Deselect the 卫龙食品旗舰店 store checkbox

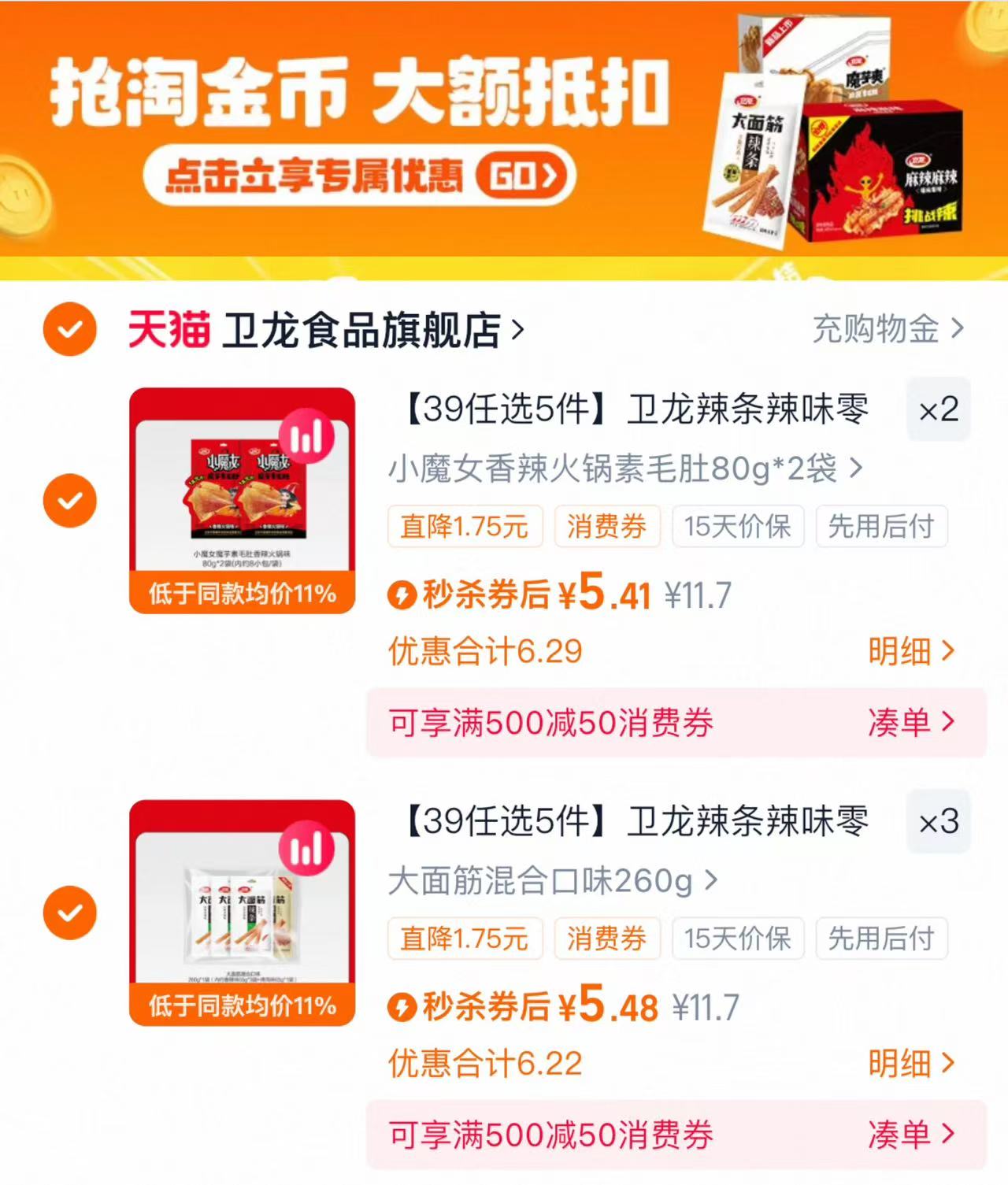pos(70,331)
